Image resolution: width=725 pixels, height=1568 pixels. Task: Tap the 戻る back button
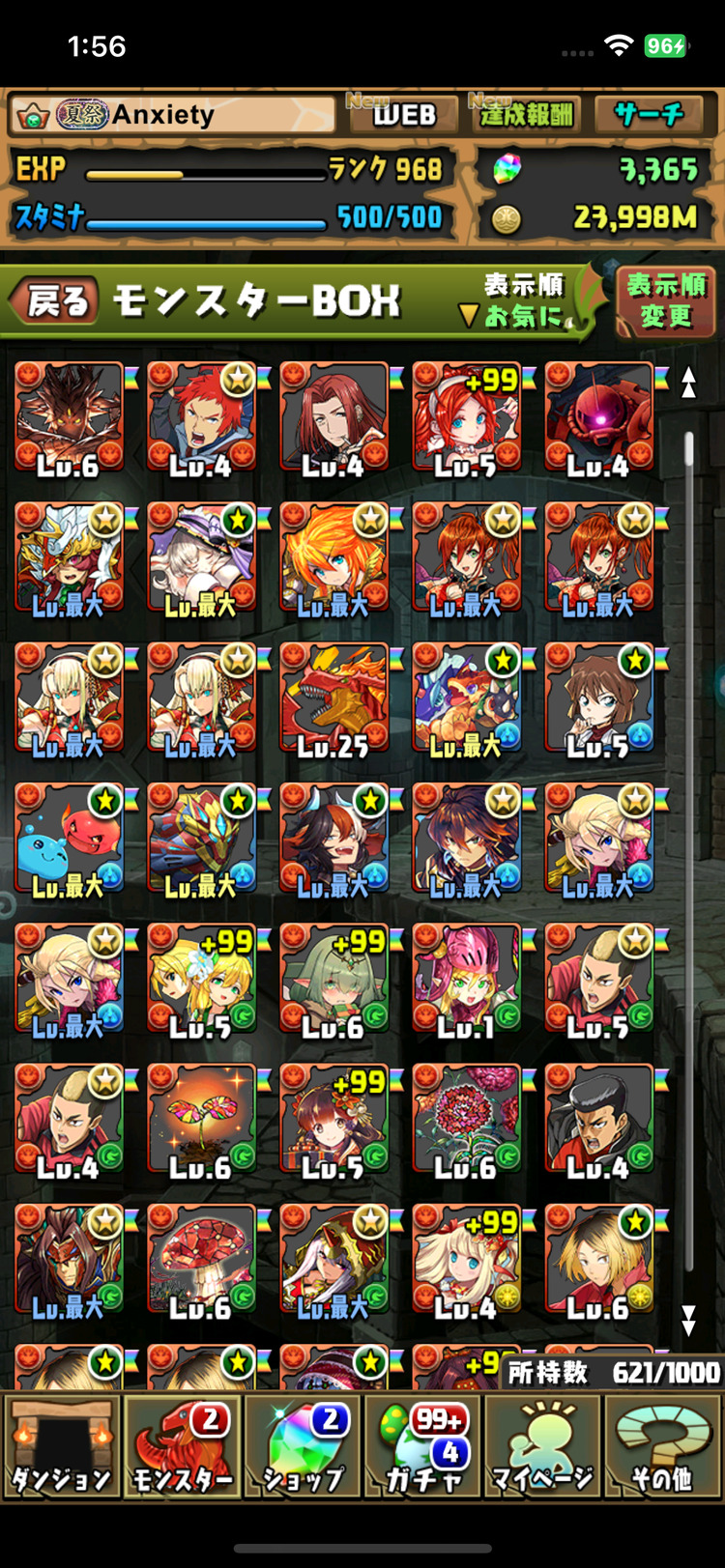55,301
